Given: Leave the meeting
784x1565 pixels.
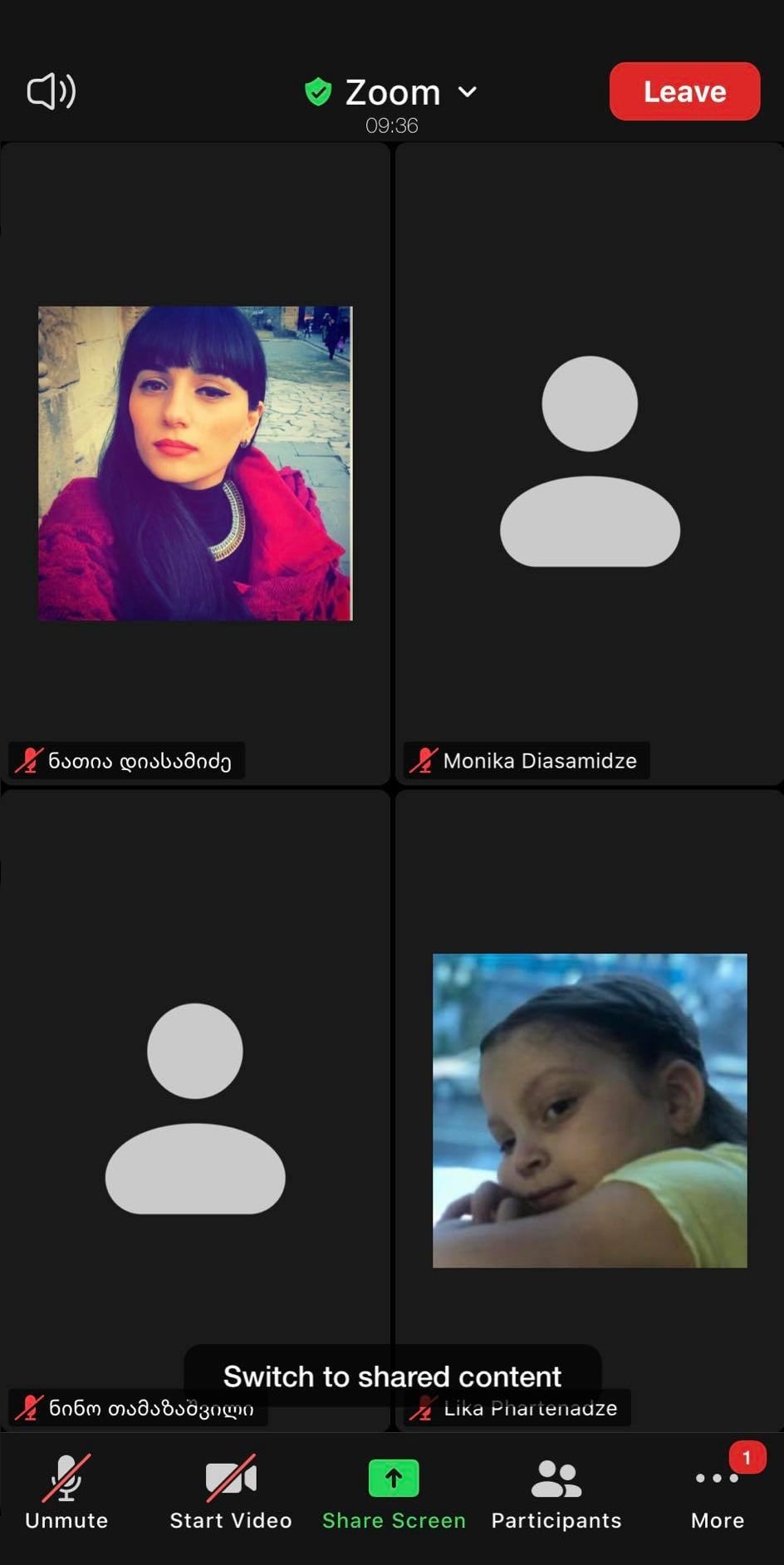Looking at the screenshot, I should 684,91.
